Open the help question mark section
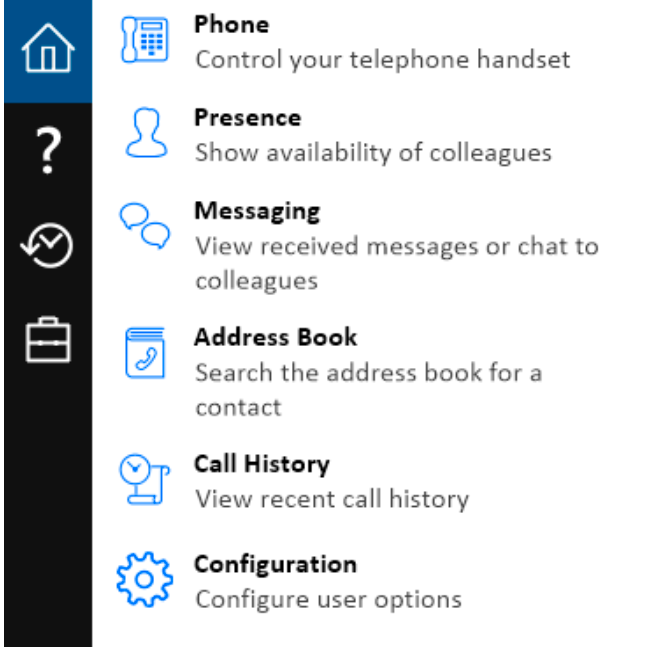The width and height of the screenshot is (647, 647). pos(47,150)
